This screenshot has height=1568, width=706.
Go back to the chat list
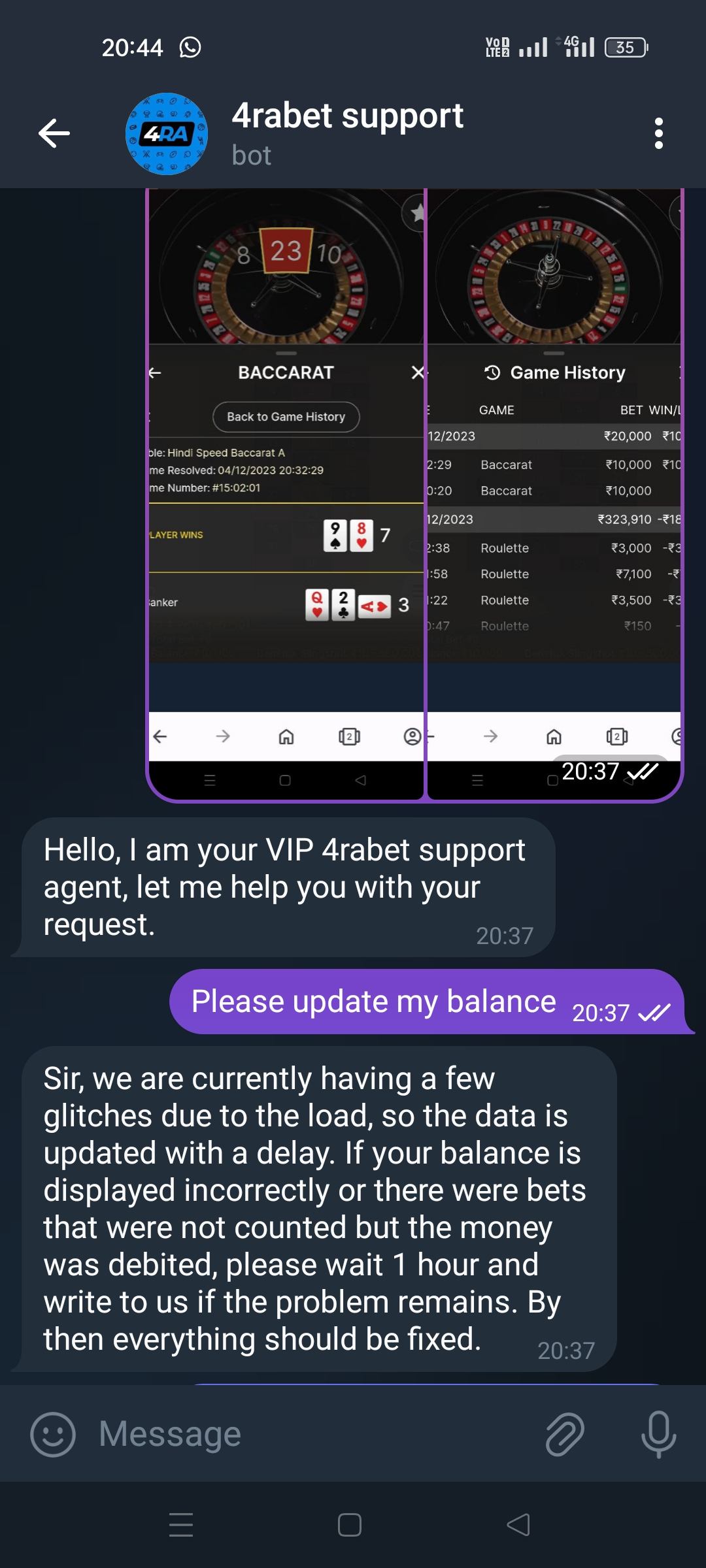click(x=54, y=133)
